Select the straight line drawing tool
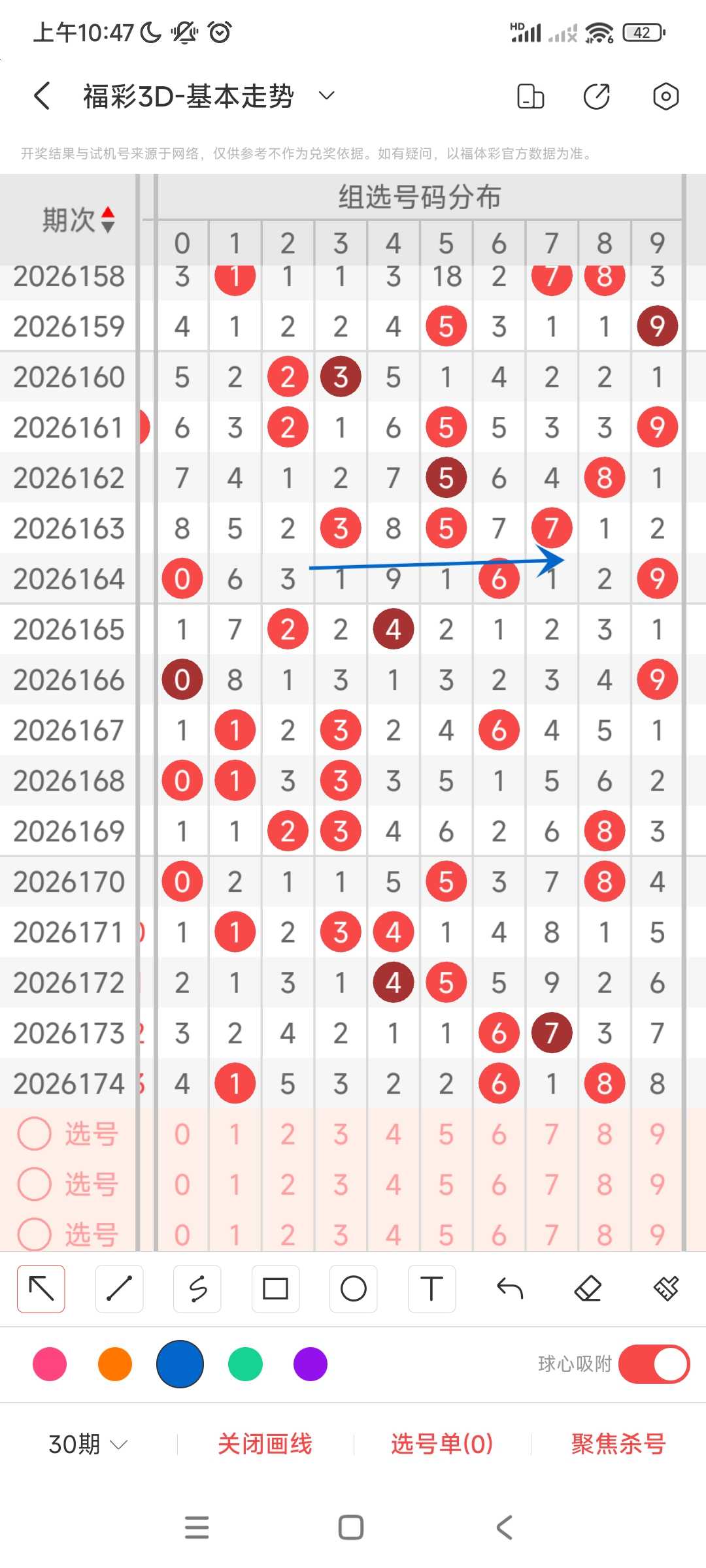Viewport: 706px width, 1568px height. pyautogui.click(x=119, y=1288)
